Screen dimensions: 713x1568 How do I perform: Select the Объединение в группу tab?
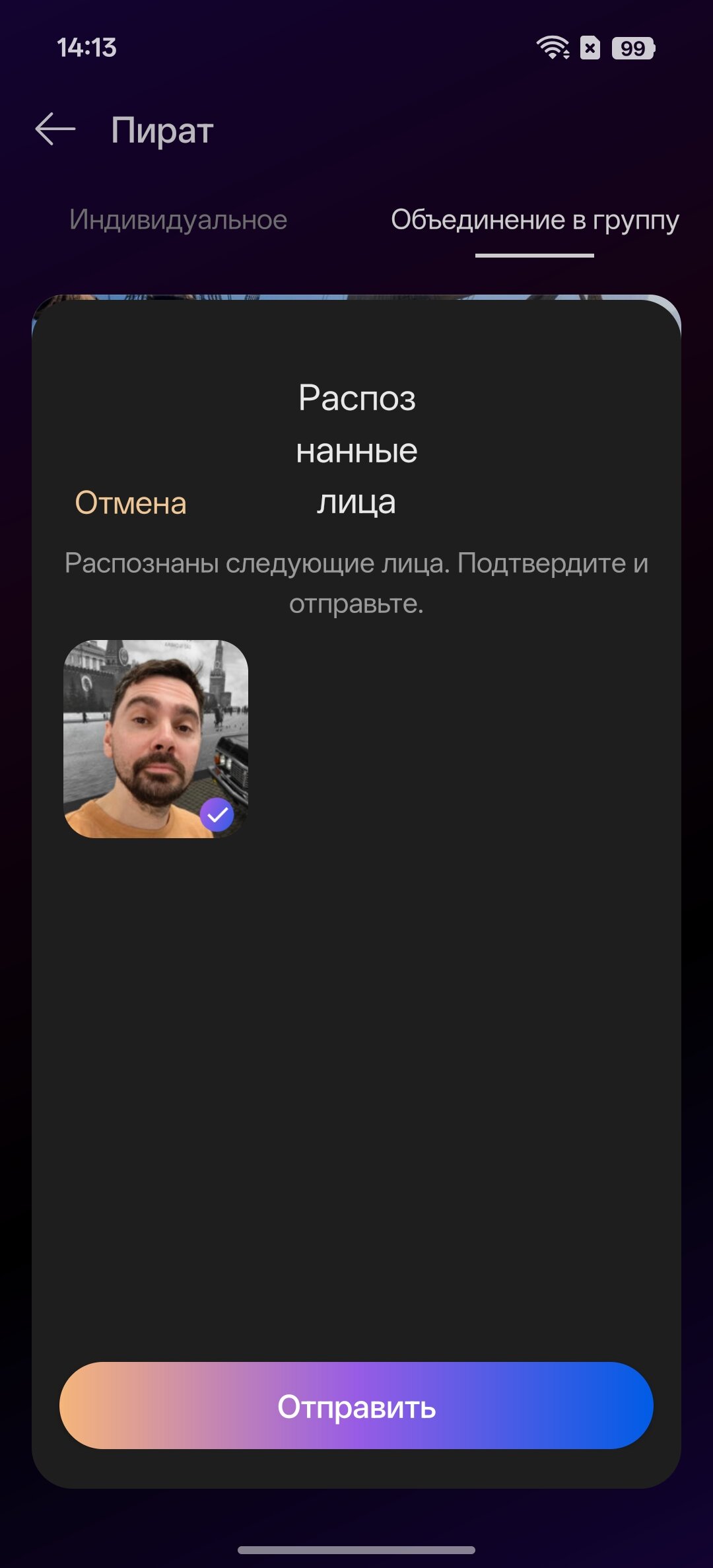(x=534, y=220)
